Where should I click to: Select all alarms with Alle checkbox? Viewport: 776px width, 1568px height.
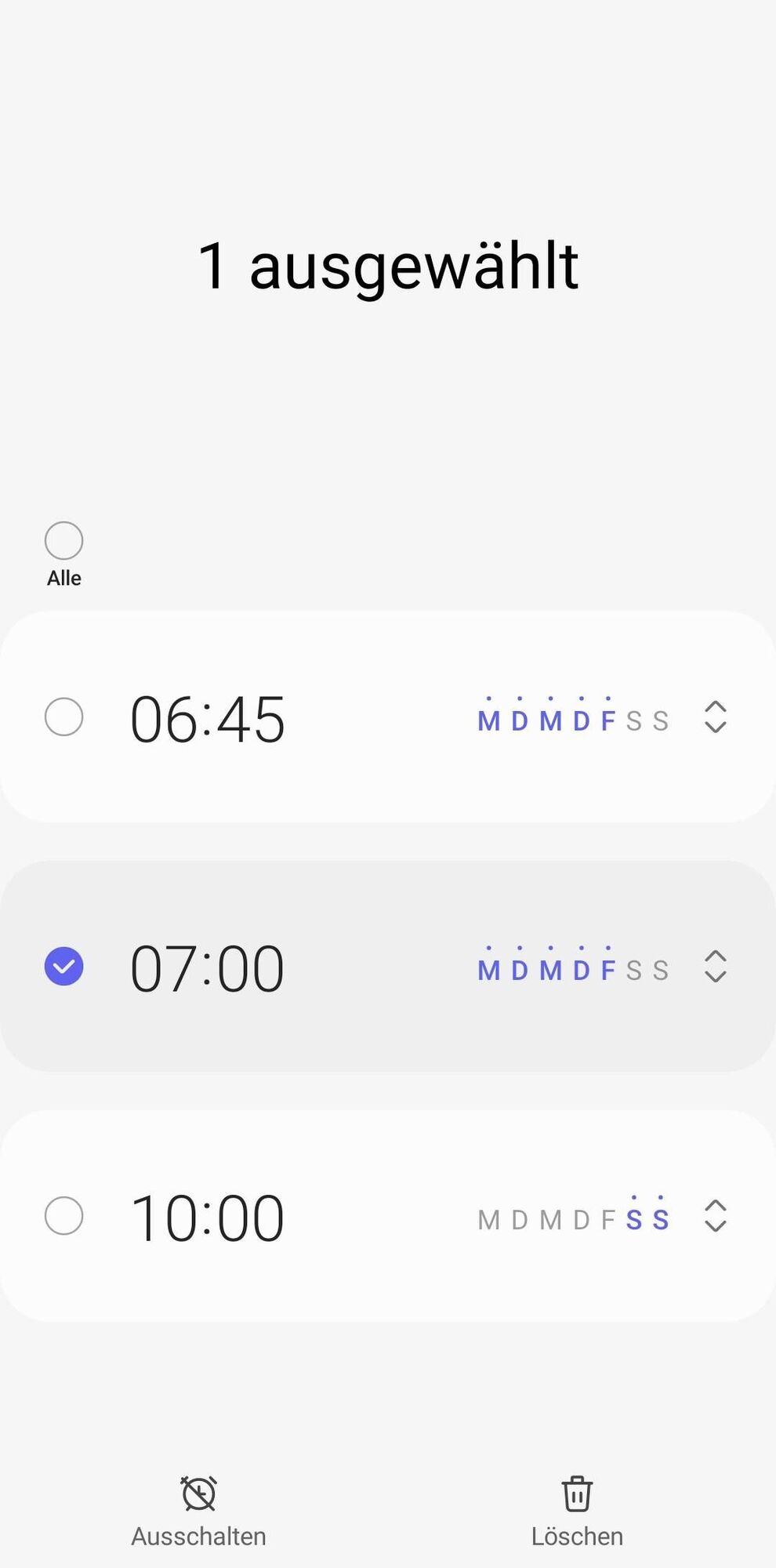63,541
